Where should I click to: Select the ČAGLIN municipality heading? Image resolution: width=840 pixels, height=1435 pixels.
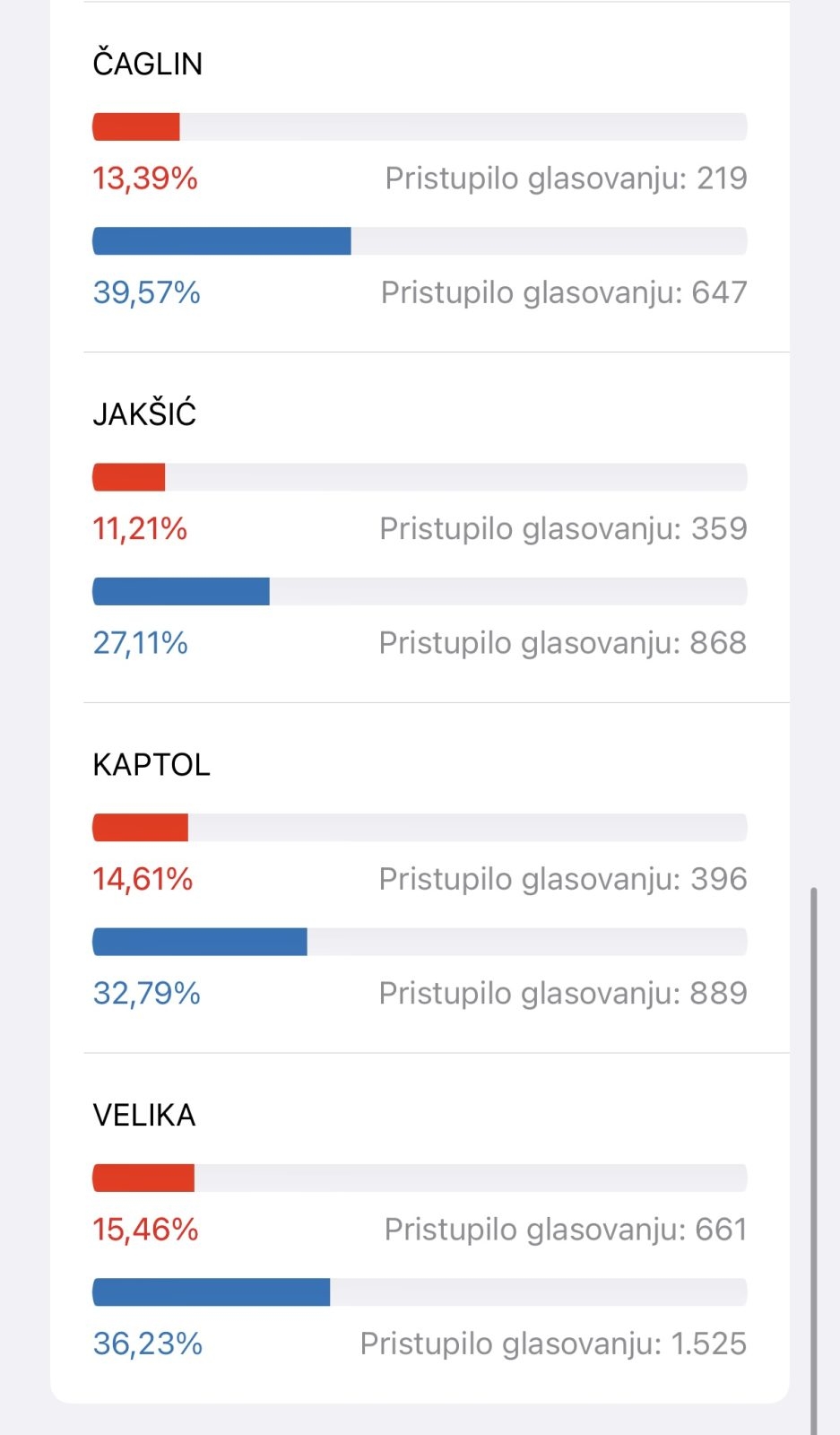pos(146,63)
